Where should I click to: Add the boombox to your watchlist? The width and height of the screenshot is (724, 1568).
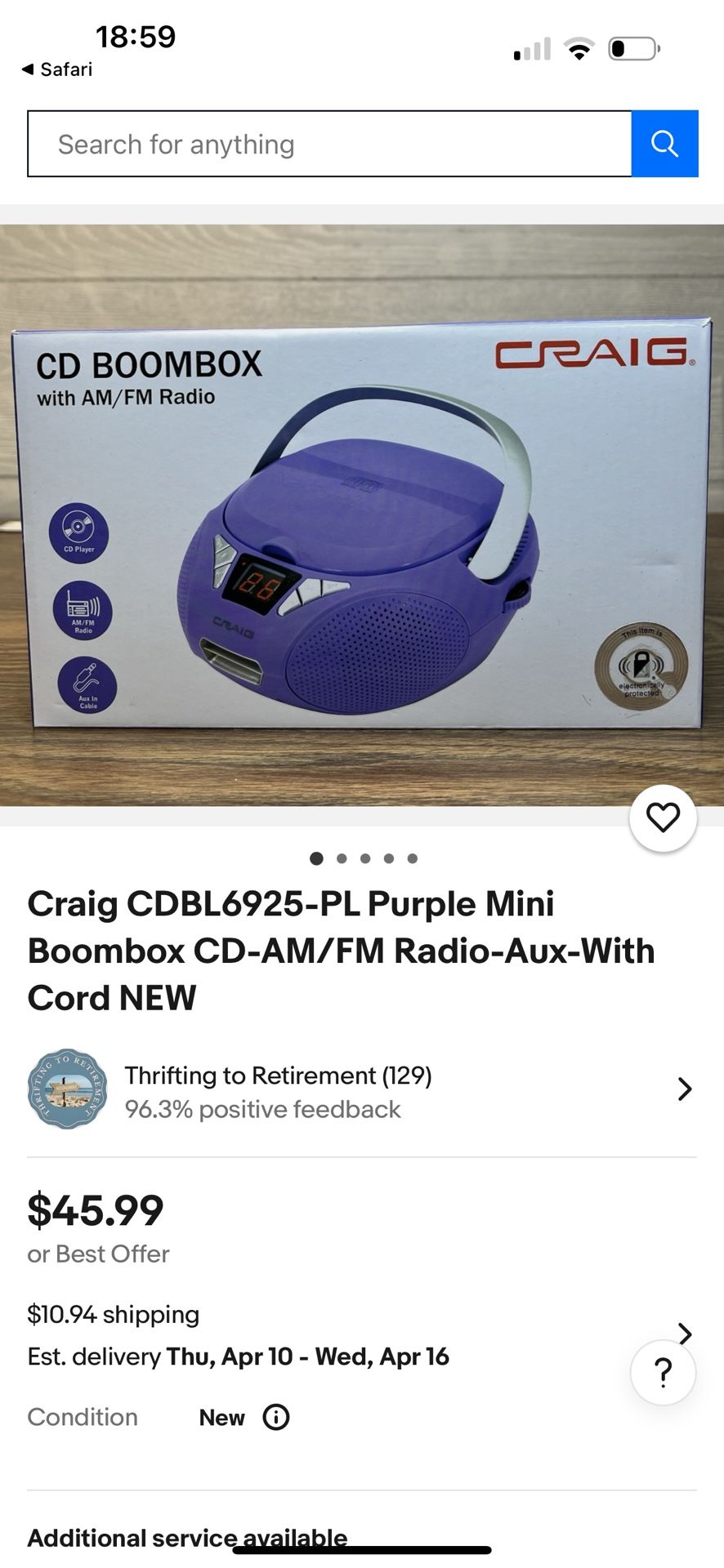click(x=663, y=817)
